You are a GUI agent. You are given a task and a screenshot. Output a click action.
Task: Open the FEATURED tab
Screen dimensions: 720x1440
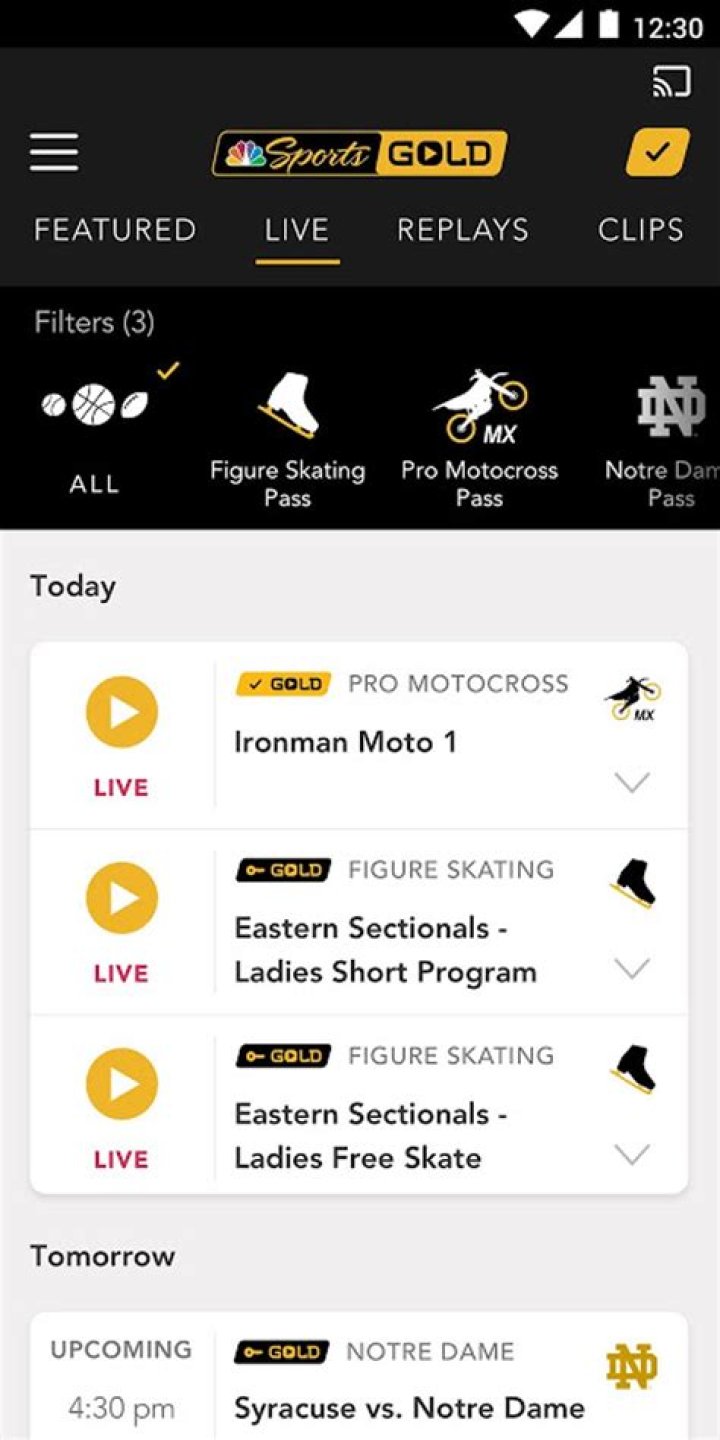pos(114,230)
